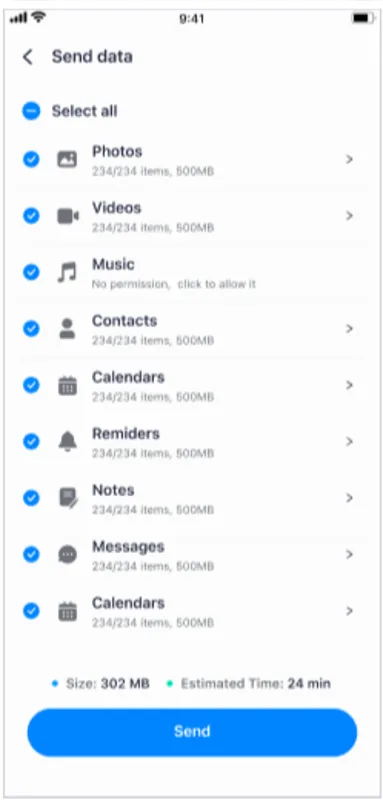Deselect the Messages checkbox
This screenshot has height=800, width=383.
tap(31, 554)
